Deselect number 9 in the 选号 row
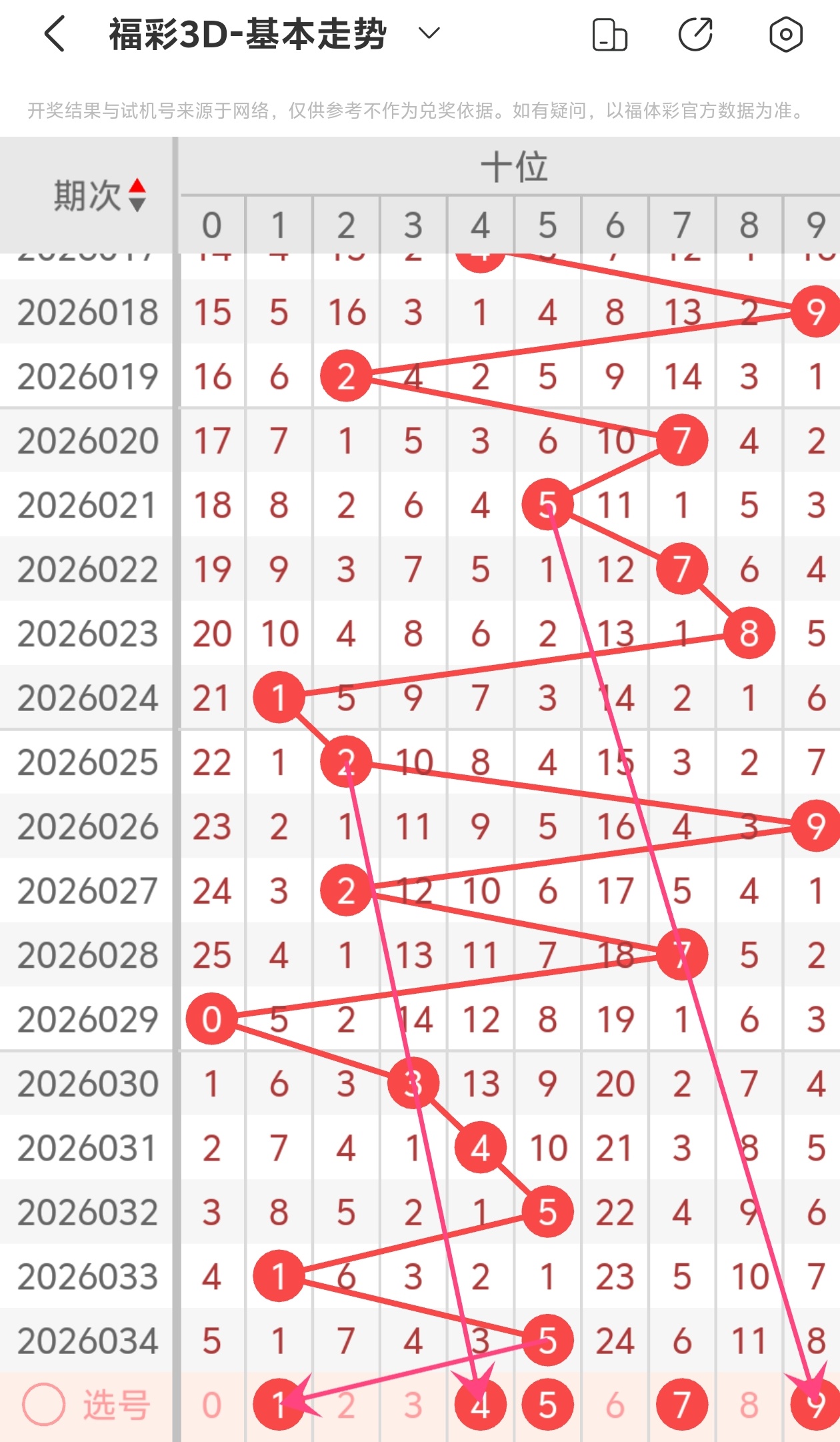This screenshot has width=840, height=1442. [815, 1405]
